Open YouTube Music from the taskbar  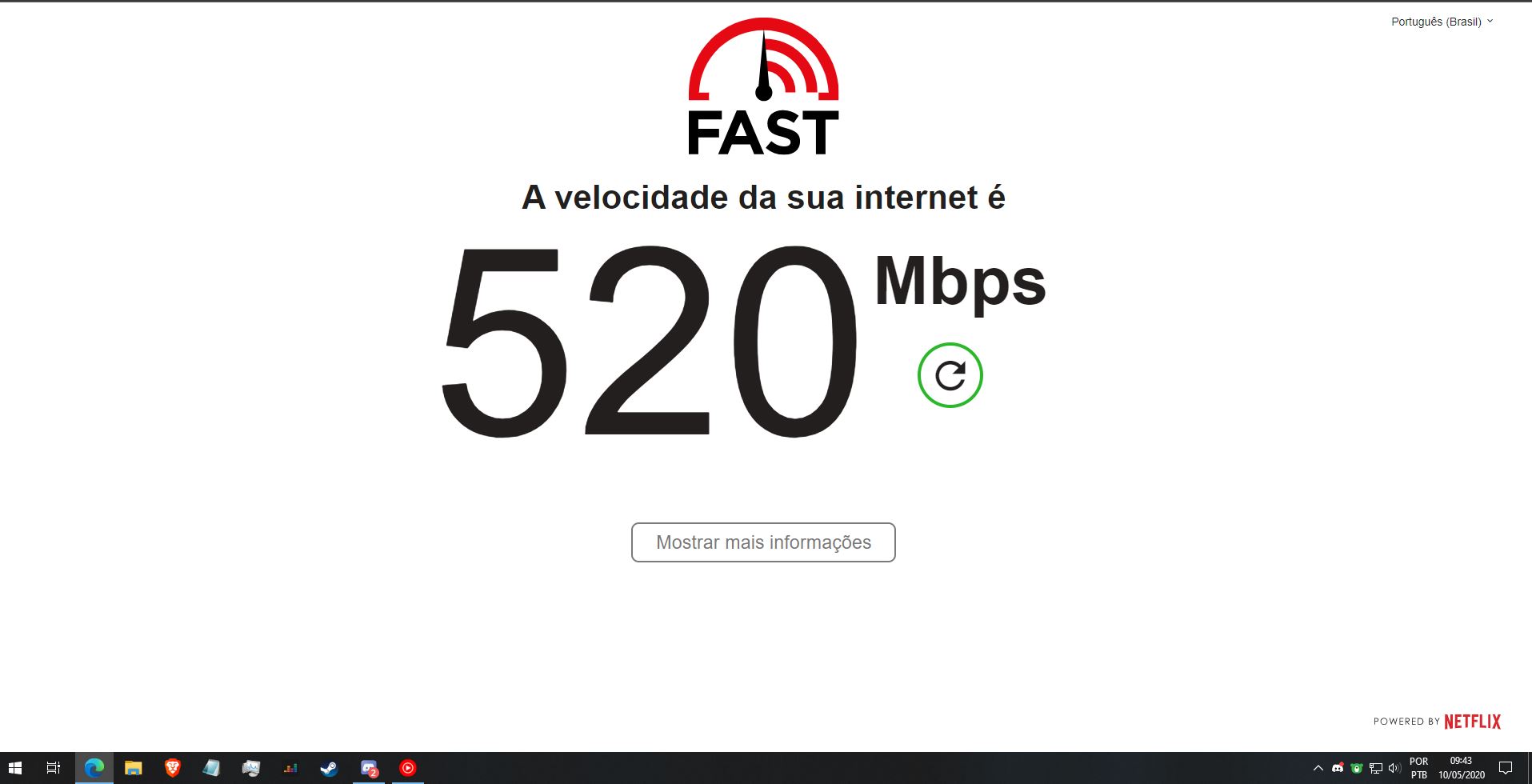[x=407, y=768]
